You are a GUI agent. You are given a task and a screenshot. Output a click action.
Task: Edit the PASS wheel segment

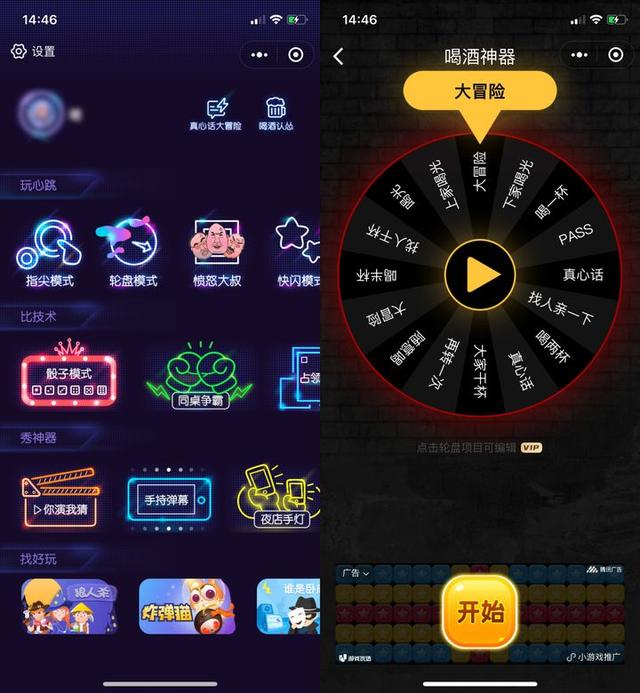pyautogui.click(x=575, y=235)
